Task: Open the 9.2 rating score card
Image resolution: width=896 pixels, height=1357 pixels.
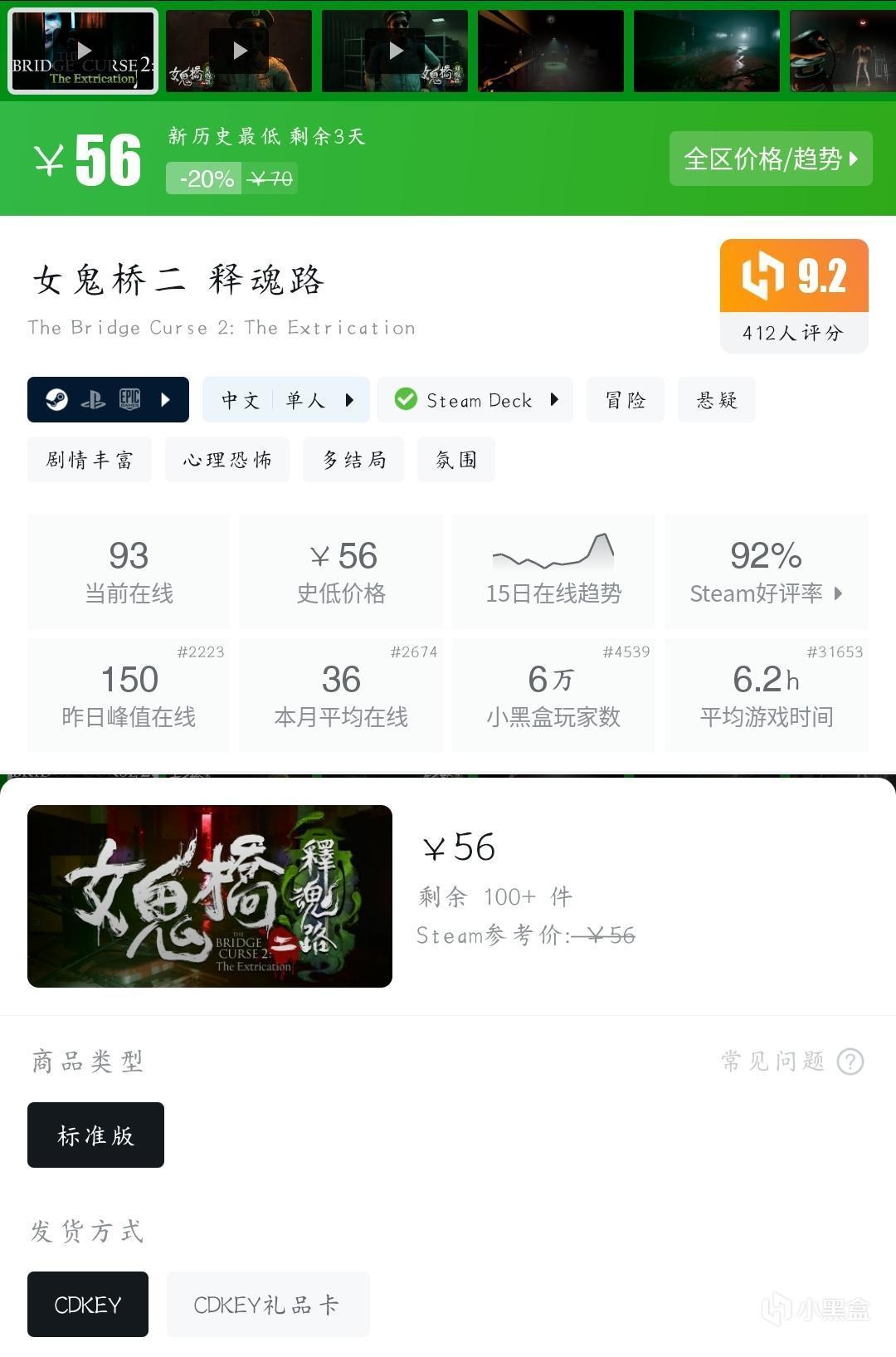Action: [x=794, y=295]
